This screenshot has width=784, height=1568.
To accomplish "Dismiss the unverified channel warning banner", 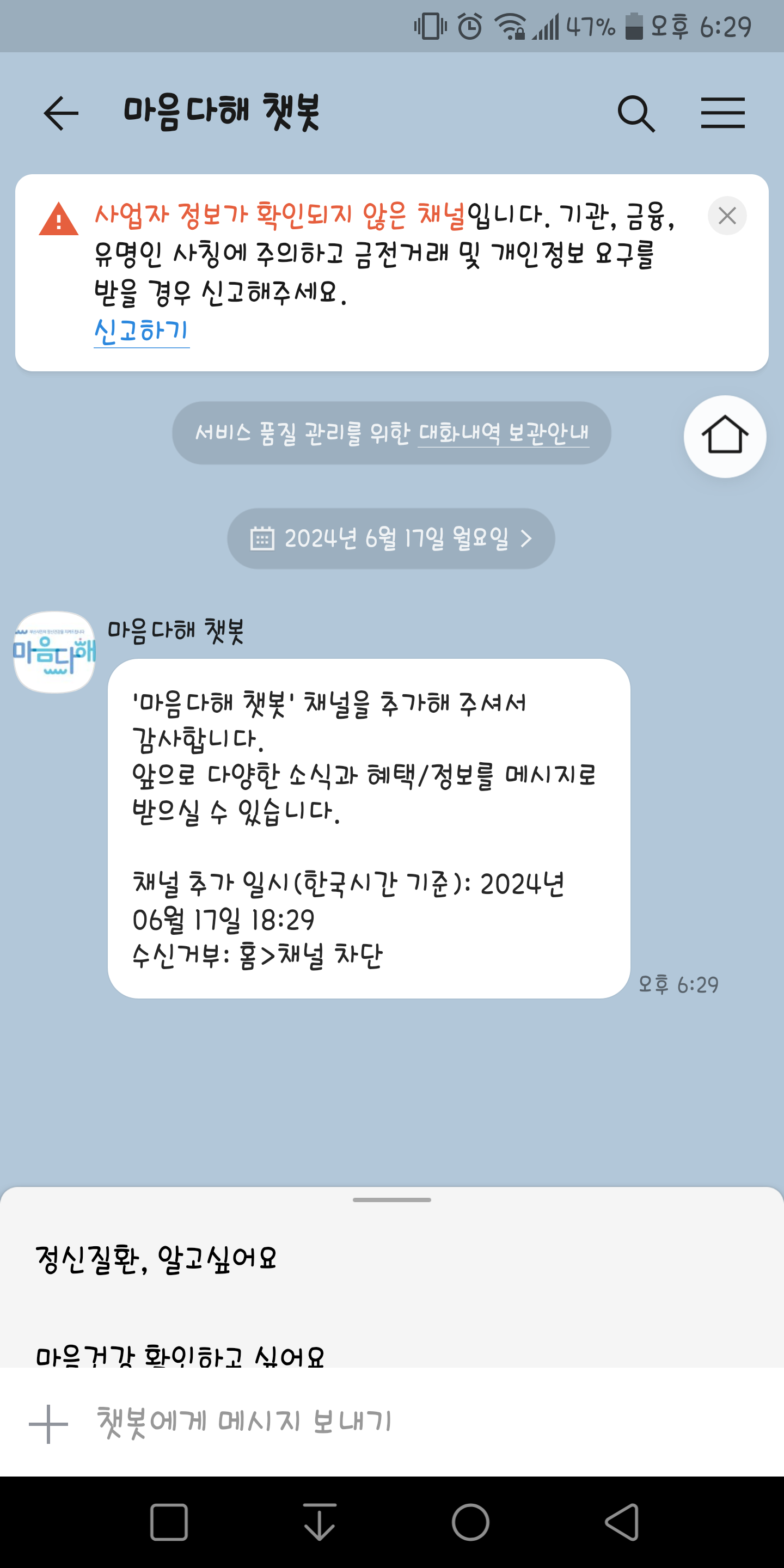I will tap(727, 216).
